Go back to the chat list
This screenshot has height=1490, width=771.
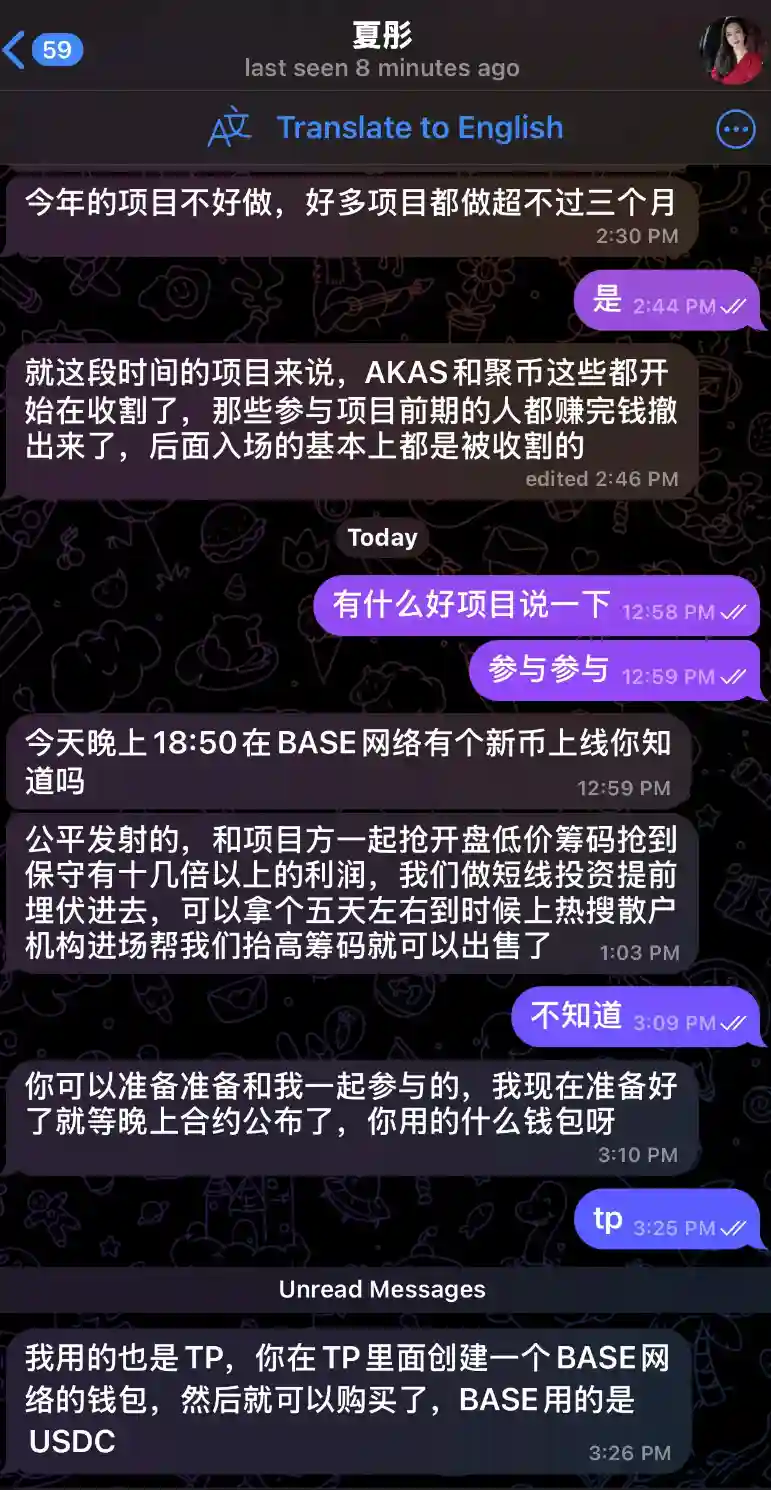40,49
